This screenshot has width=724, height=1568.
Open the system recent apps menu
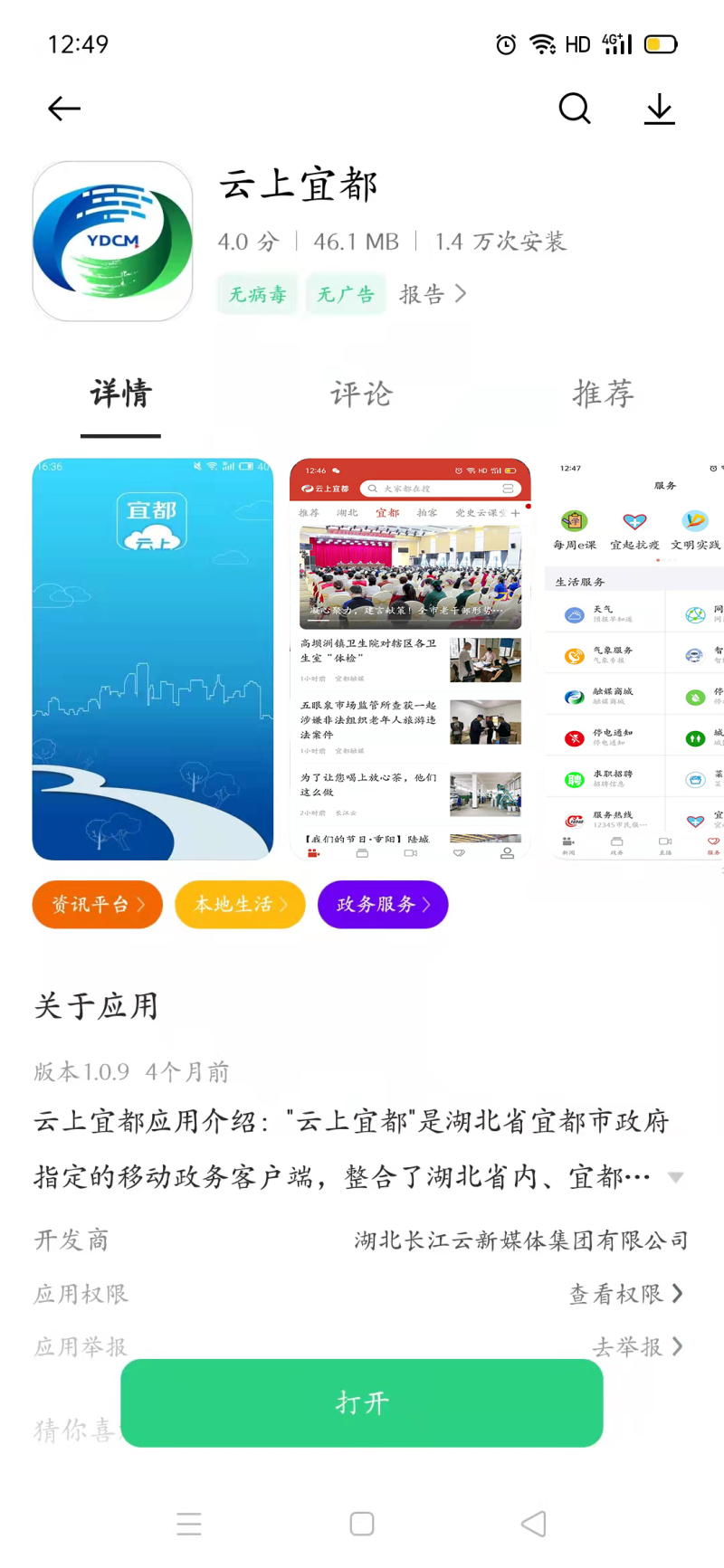[x=189, y=1524]
